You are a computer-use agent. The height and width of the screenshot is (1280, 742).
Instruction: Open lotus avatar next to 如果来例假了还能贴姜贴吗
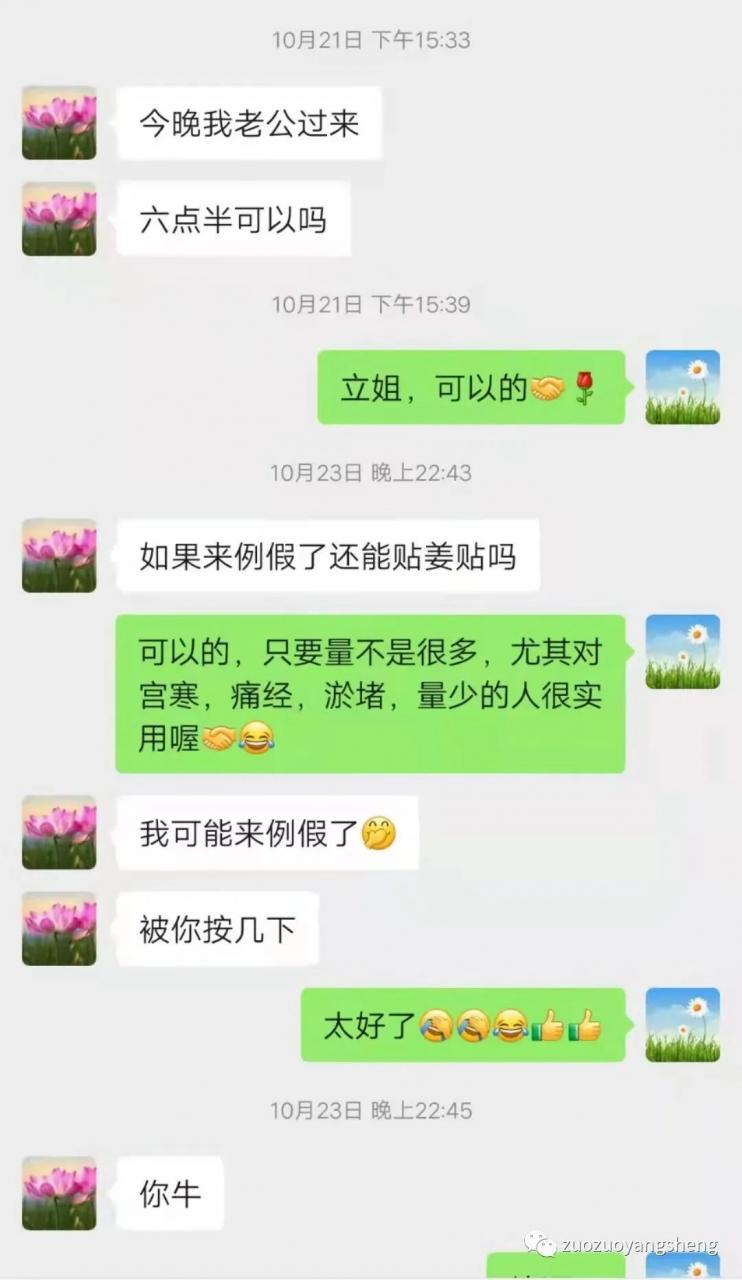tap(59, 555)
